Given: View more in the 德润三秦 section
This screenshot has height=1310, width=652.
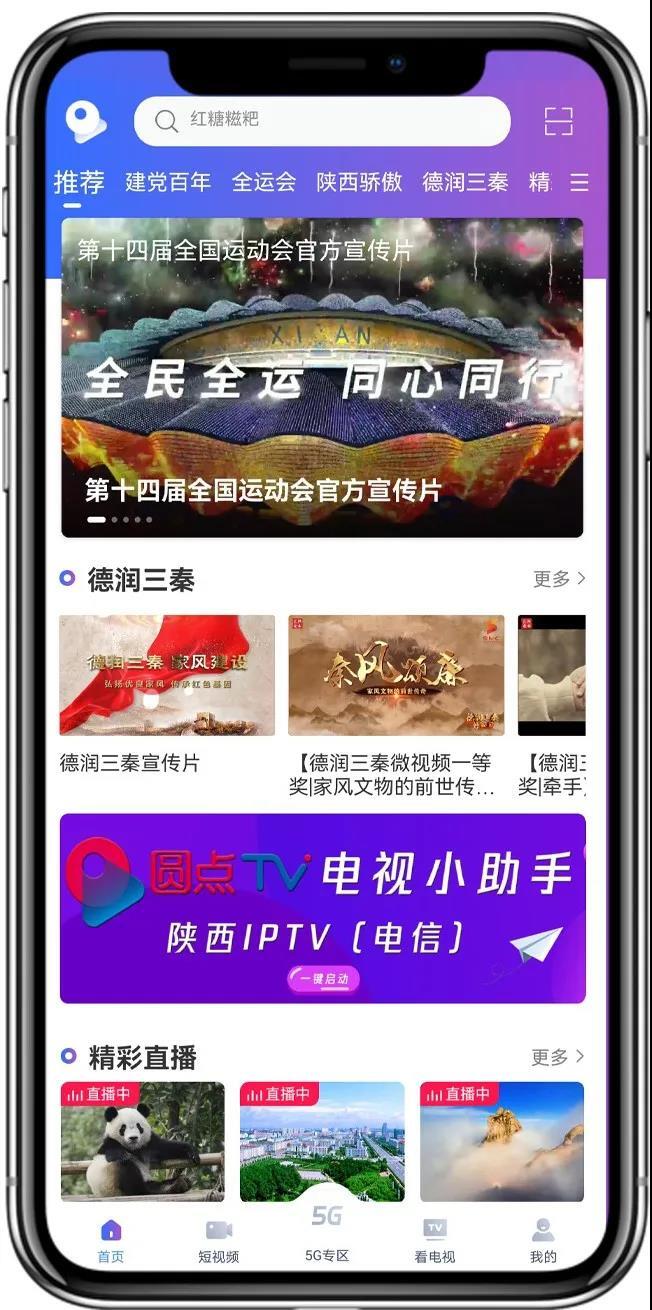Looking at the screenshot, I should click(559, 579).
